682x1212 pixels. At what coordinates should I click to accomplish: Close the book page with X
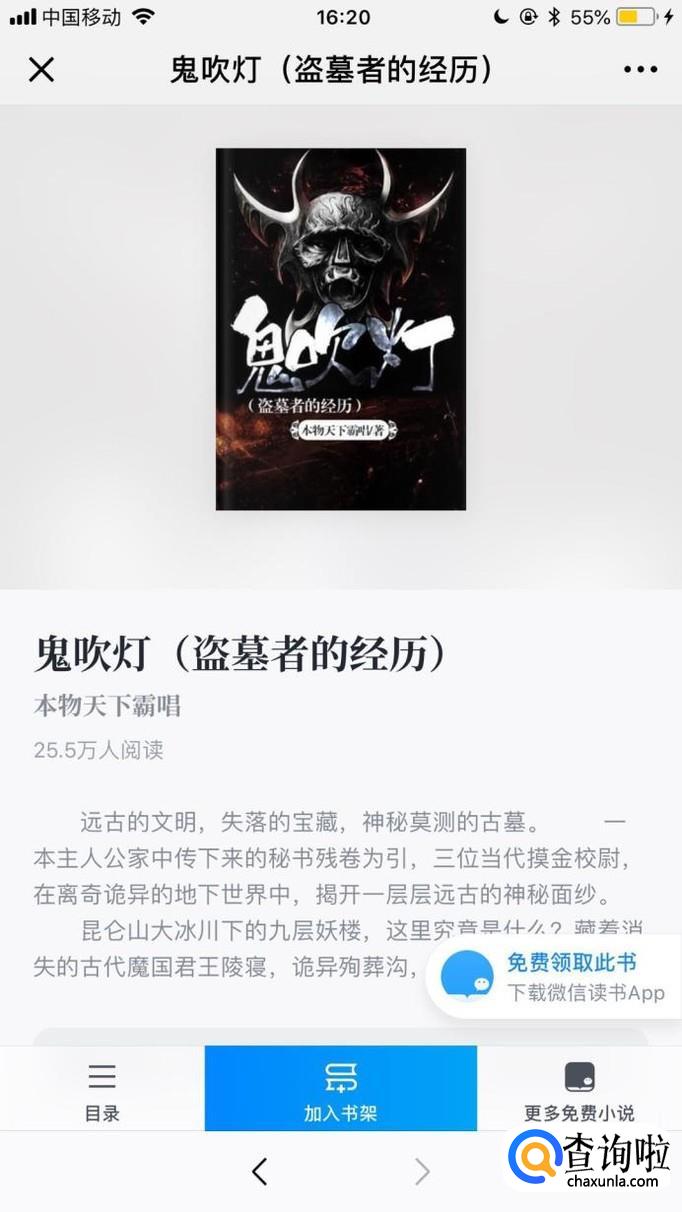coord(41,70)
